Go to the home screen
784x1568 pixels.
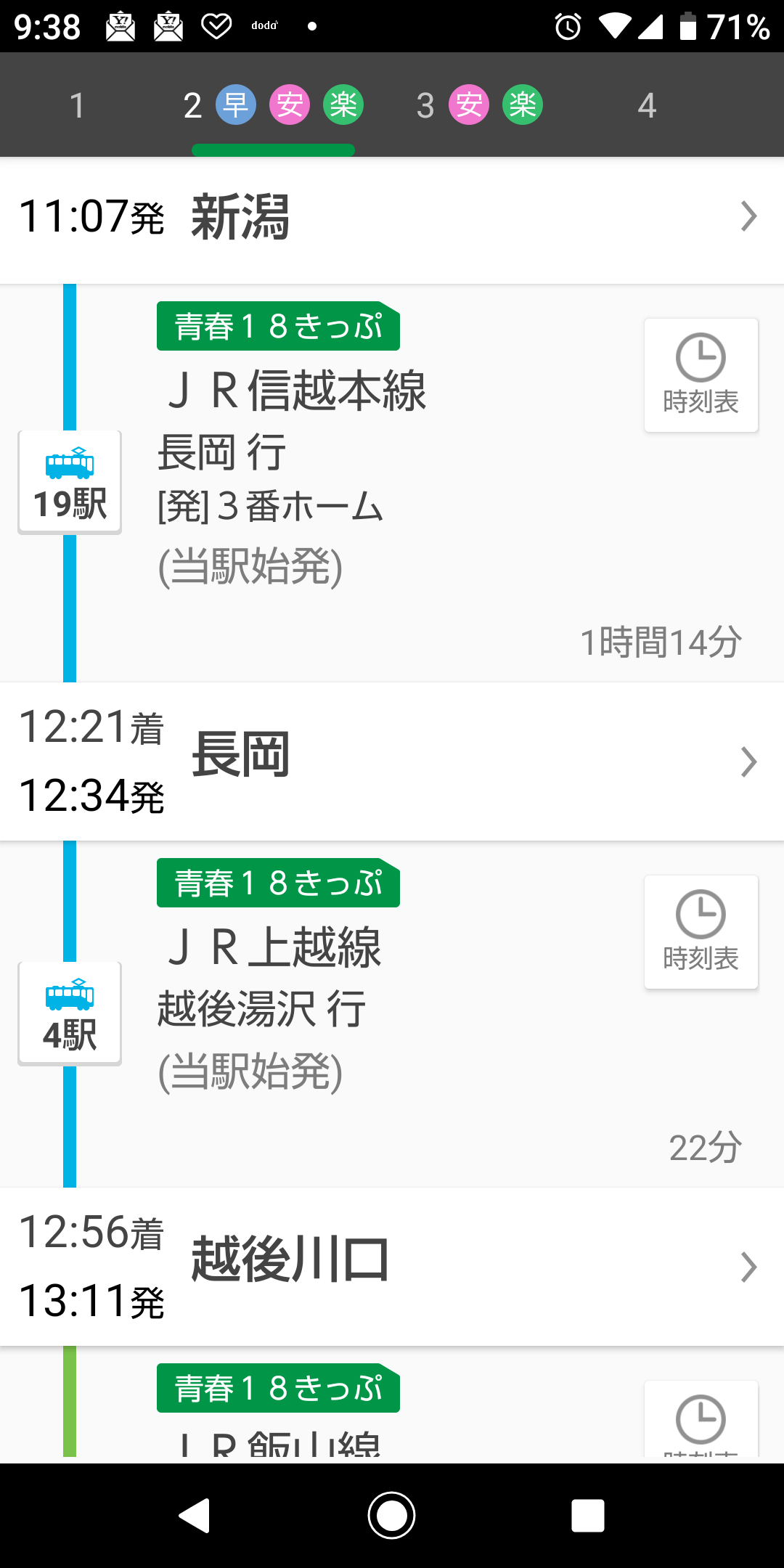(x=392, y=1515)
